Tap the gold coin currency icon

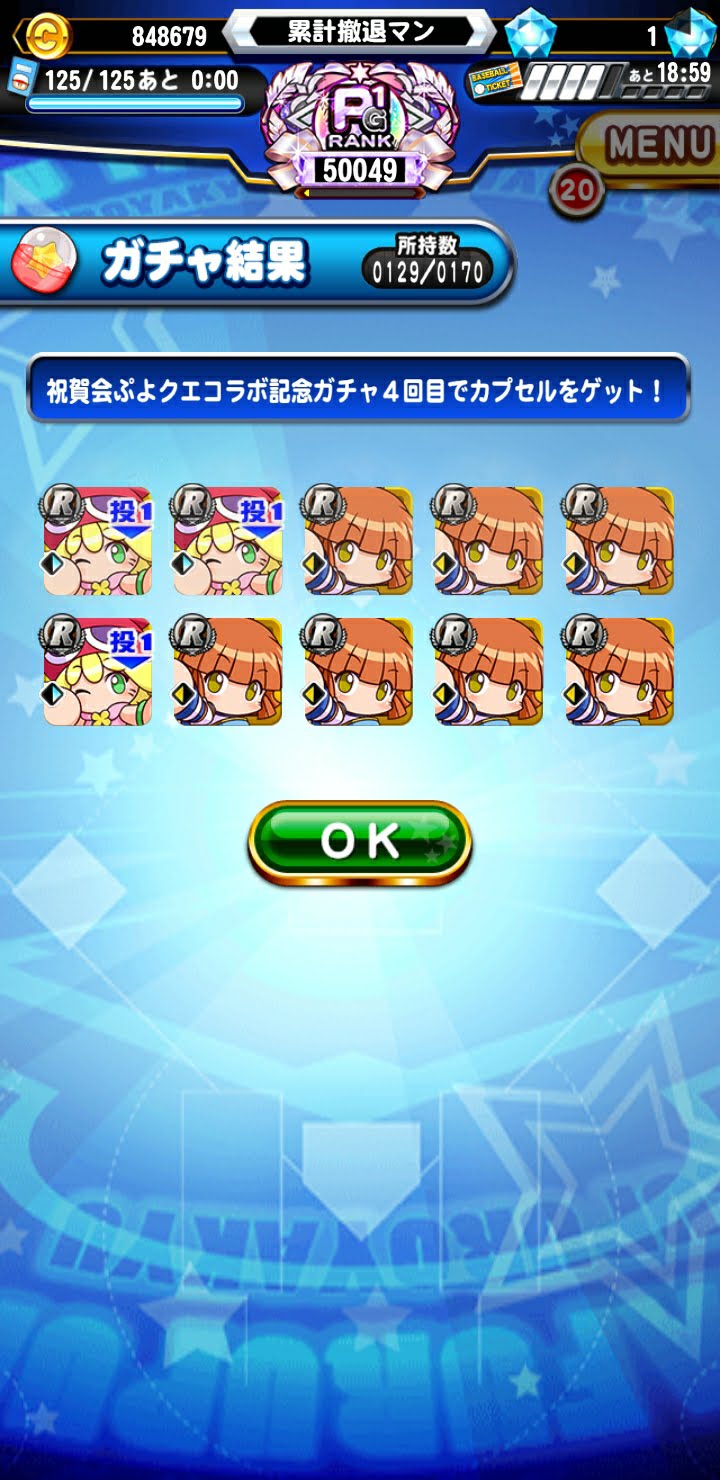click(47, 36)
